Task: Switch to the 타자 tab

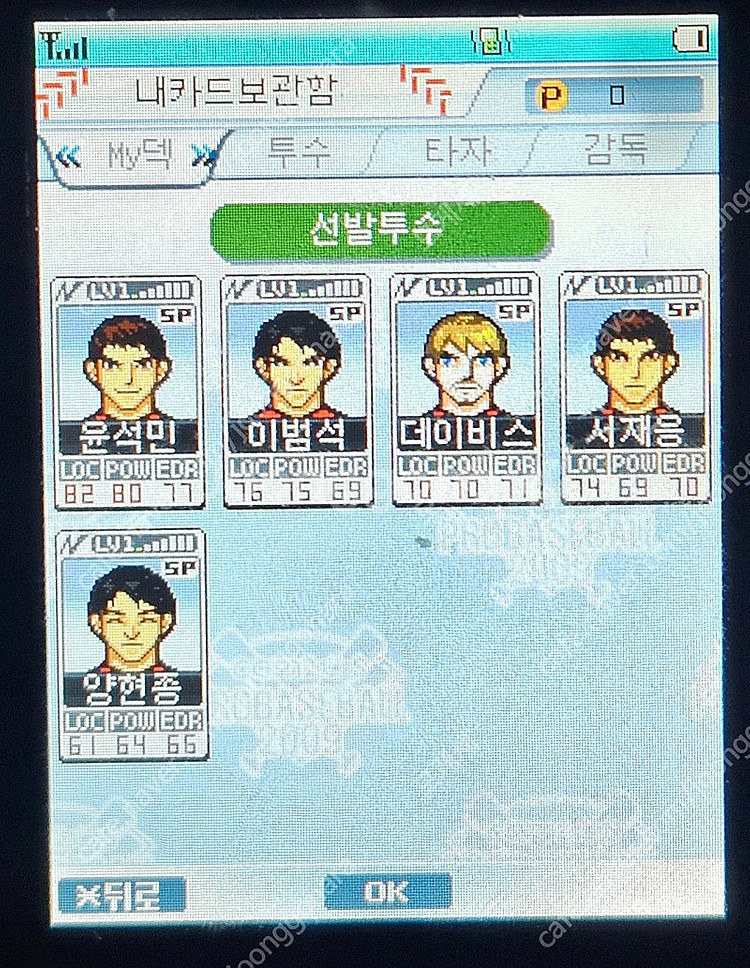Action: (457, 152)
